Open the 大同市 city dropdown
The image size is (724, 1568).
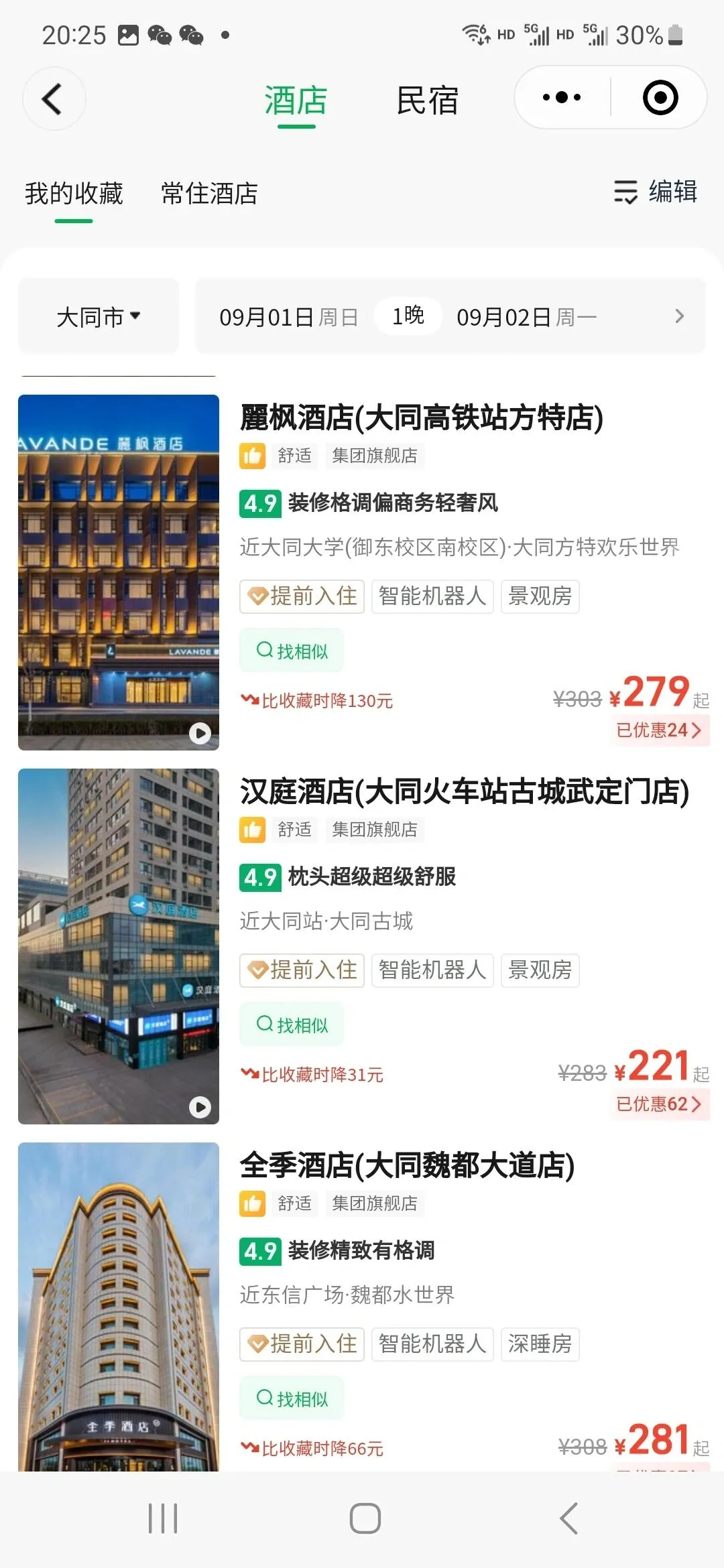[x=99, y=316]
